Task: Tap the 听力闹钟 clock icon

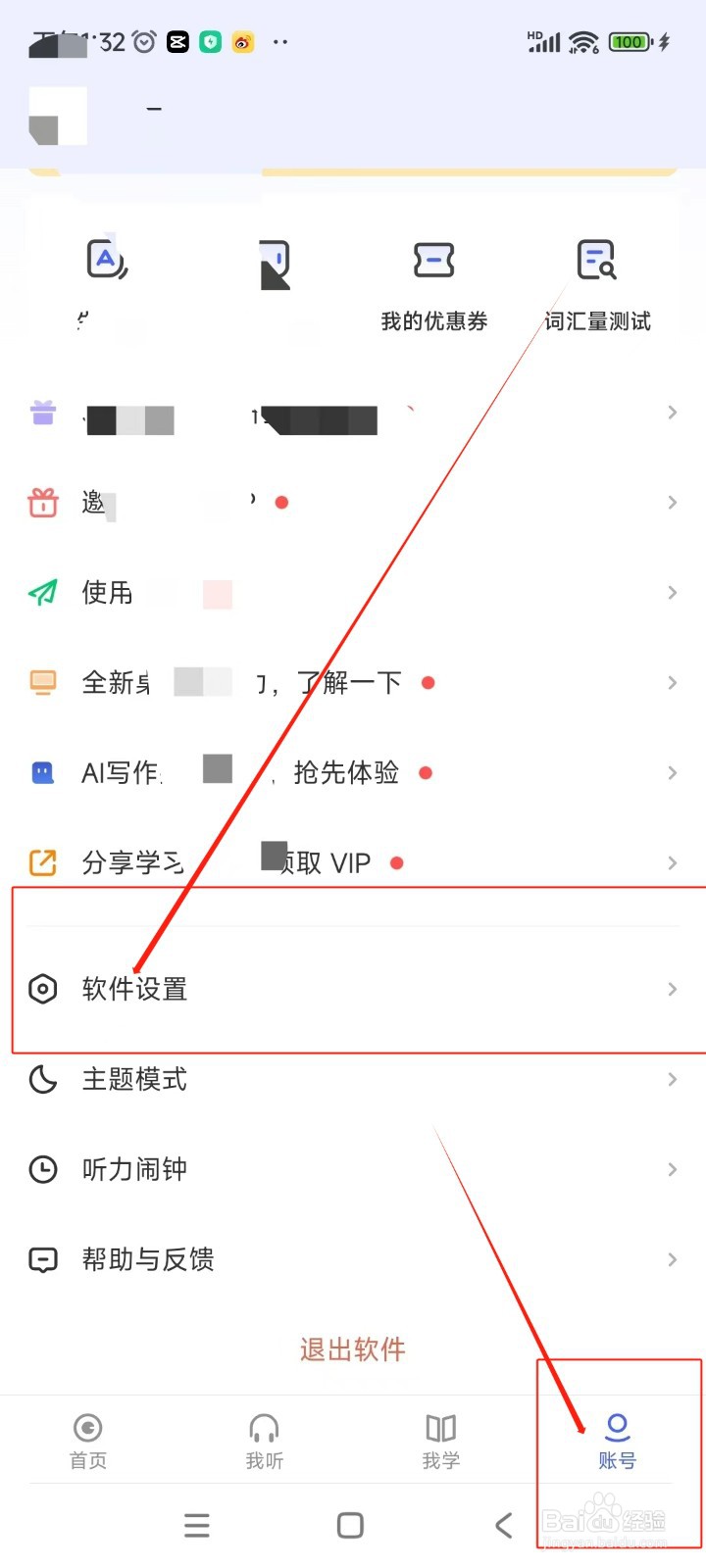Action: [x=42, y=1169]
